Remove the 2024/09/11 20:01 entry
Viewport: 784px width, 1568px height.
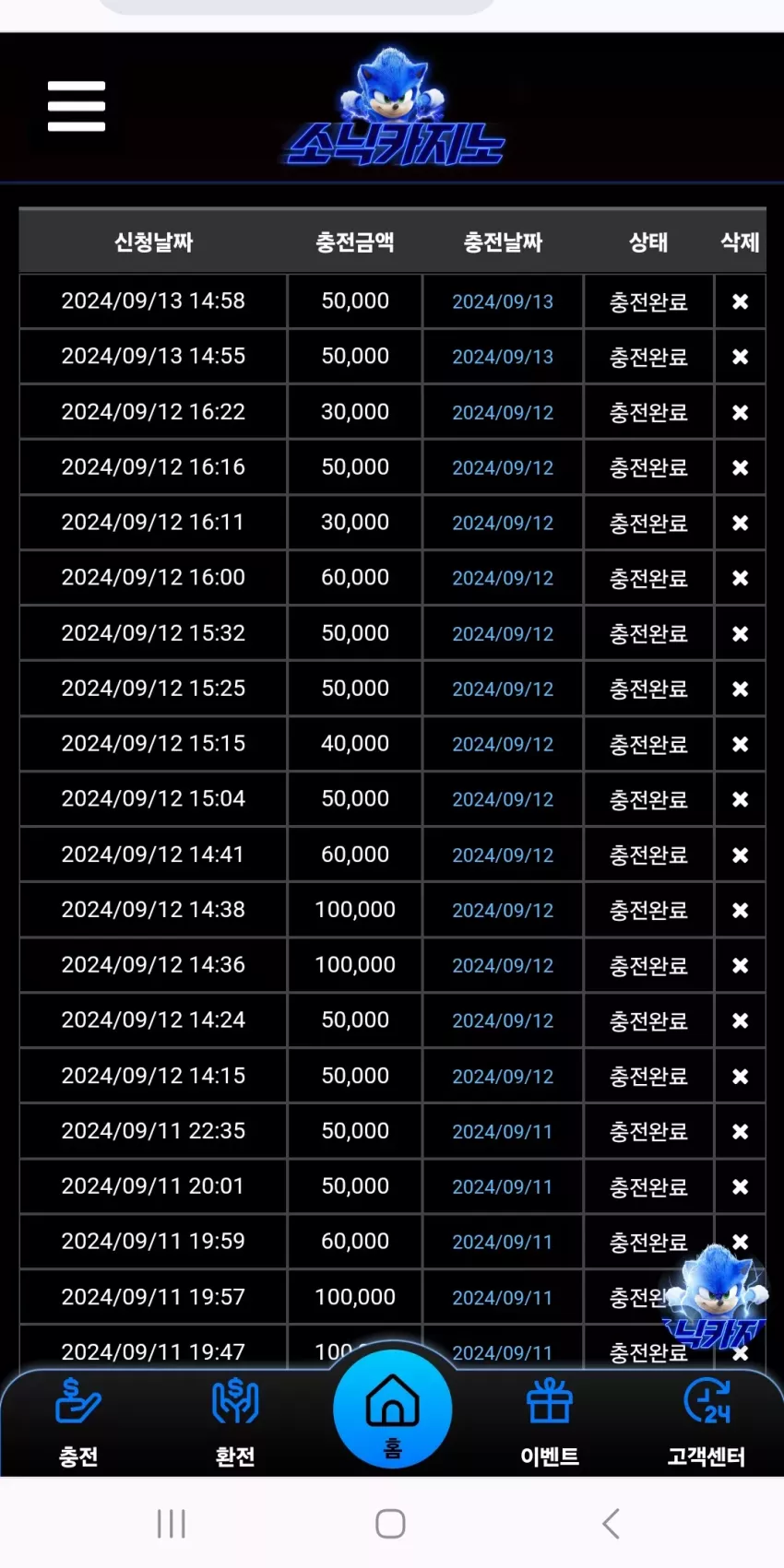(740, 1186)
